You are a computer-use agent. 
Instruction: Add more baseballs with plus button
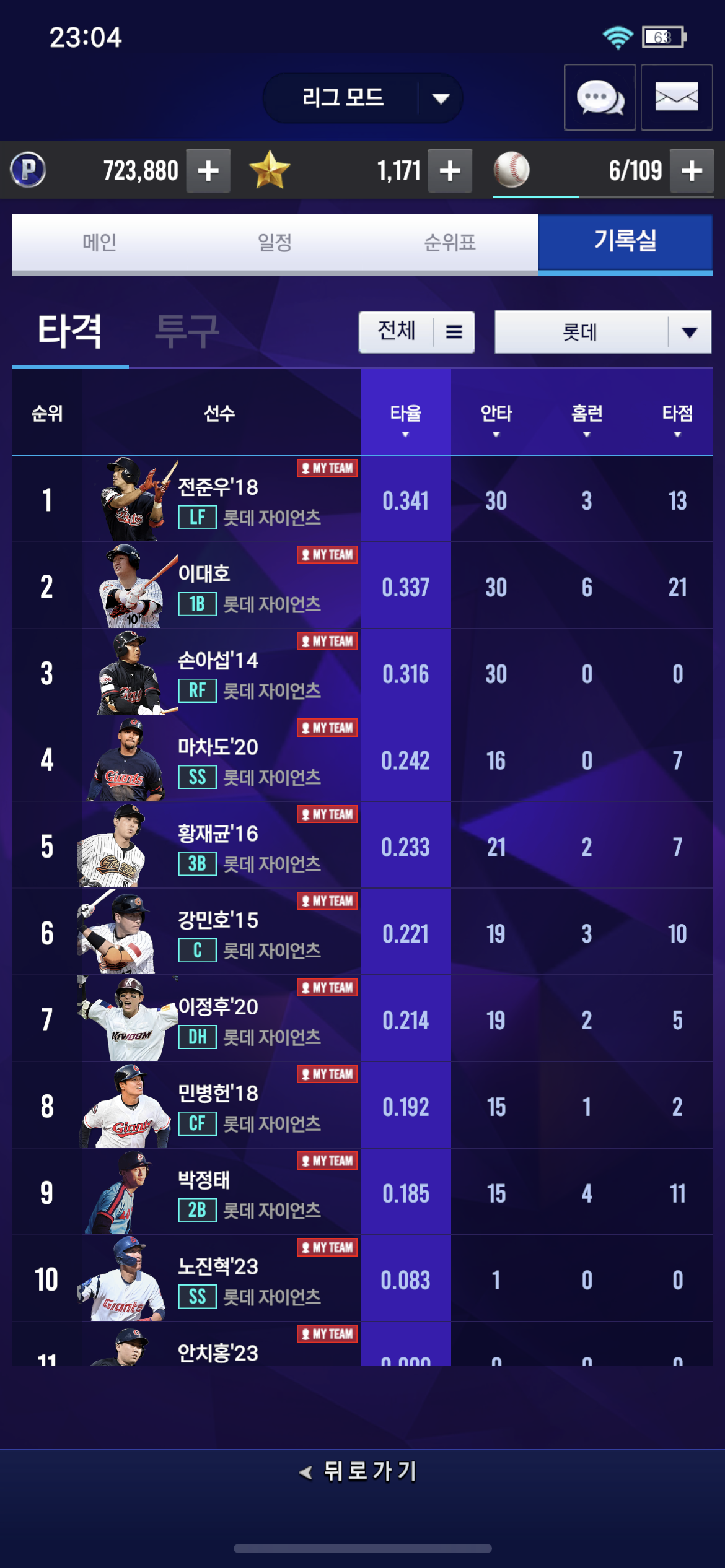692,171
